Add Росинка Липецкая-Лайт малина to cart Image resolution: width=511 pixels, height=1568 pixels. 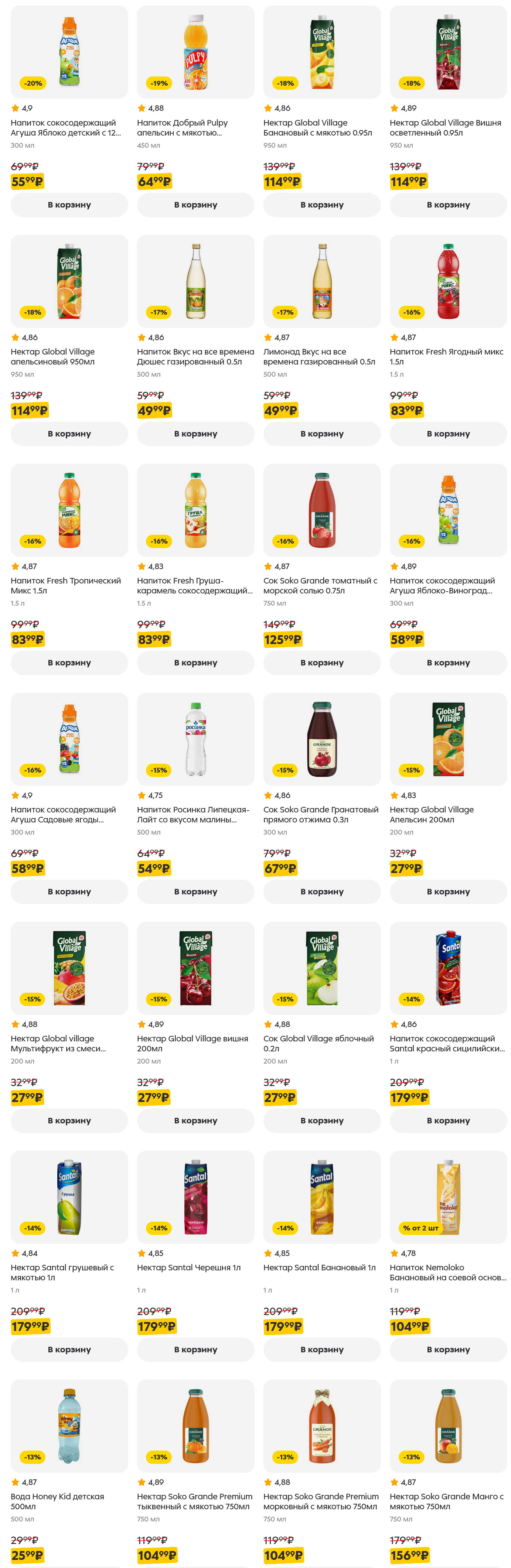pos(195,891)
